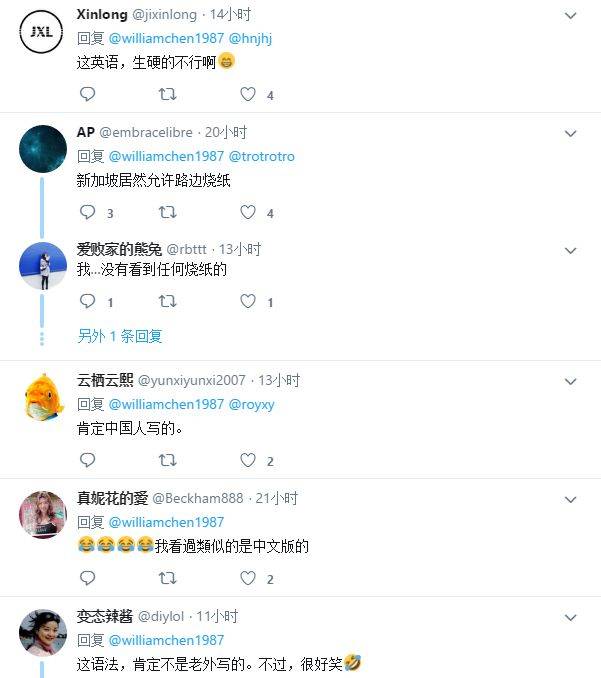Open @williamchen1987 mention in AP's reply

pos(166,156)
